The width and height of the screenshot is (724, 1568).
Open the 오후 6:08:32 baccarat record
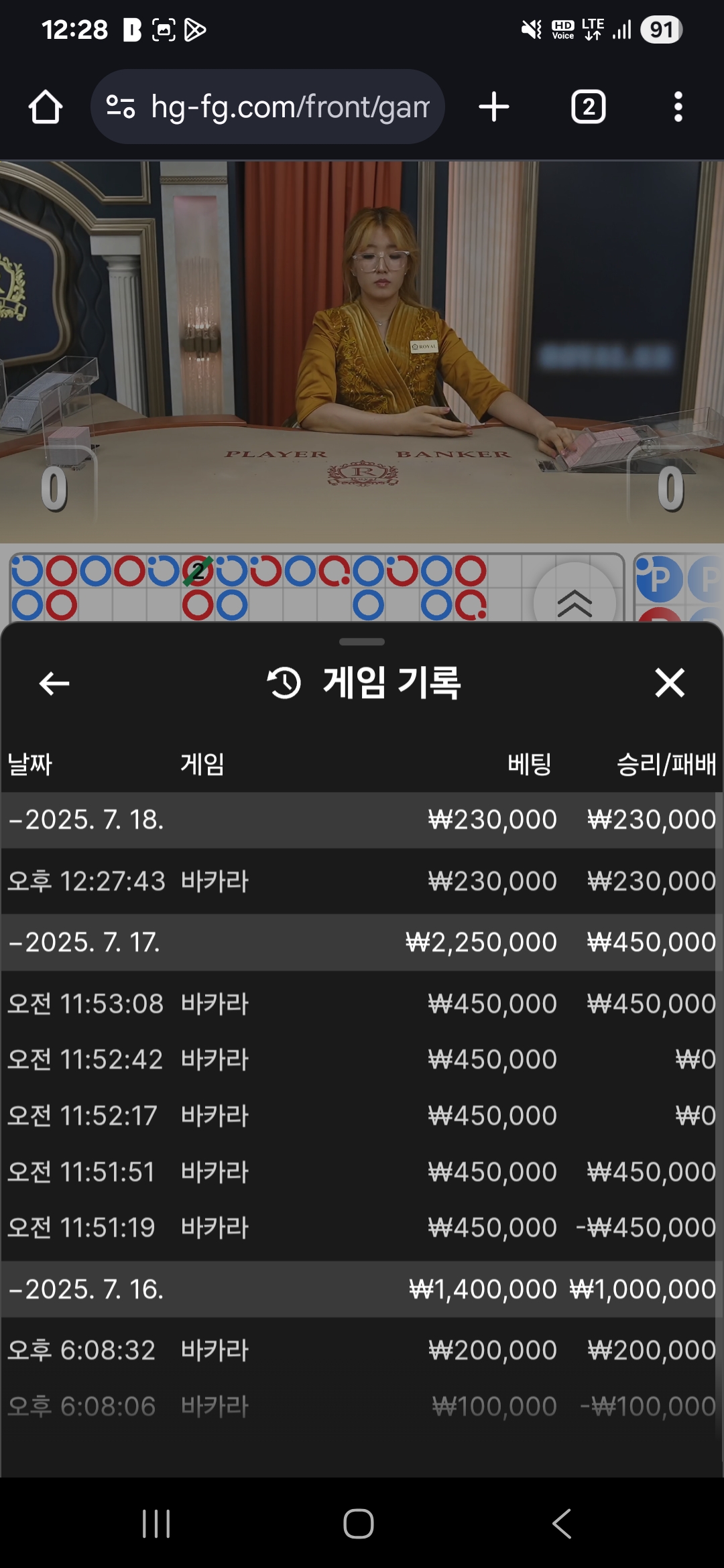(x=362, y=1350)
